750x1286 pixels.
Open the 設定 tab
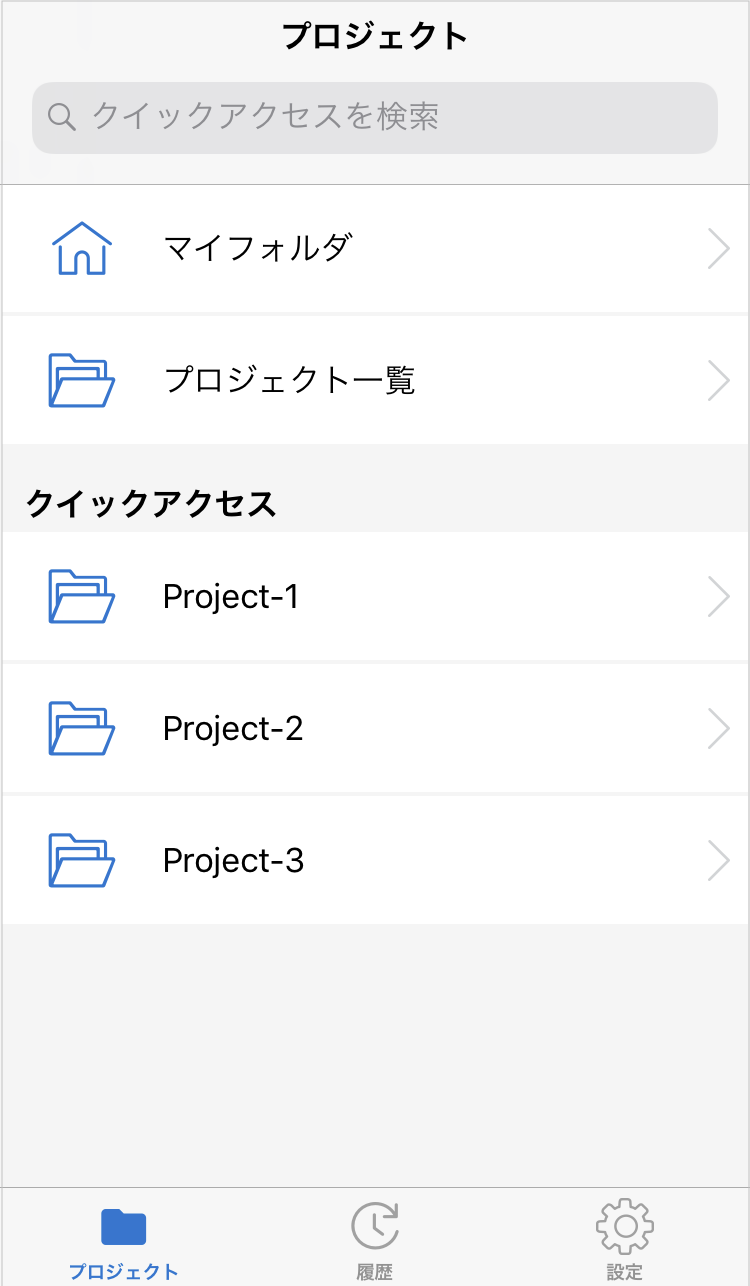tap(624, 1235)
